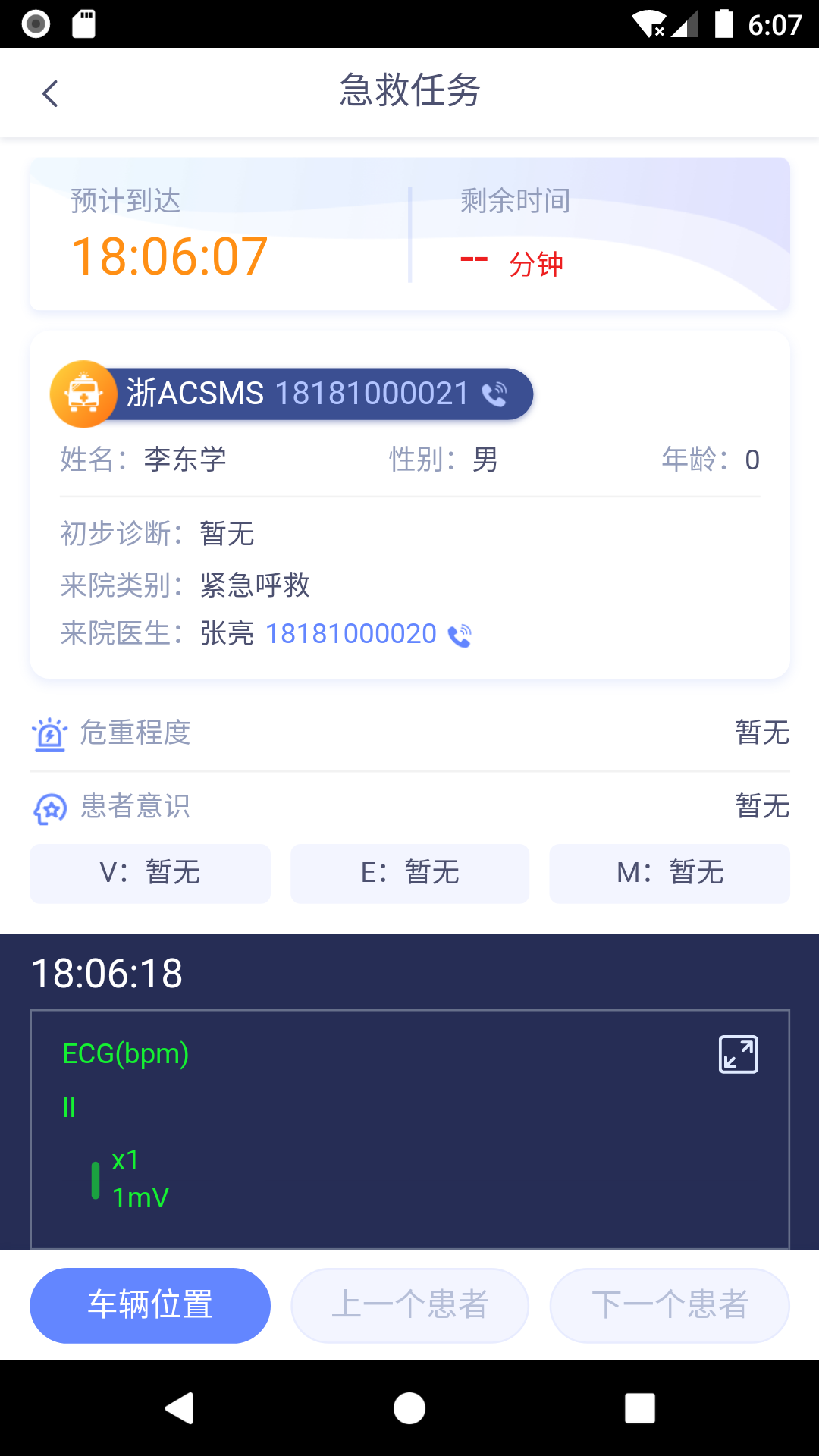Select the V: 暂无 option
Screen dimensions: 819x1456
coord(149,873)
